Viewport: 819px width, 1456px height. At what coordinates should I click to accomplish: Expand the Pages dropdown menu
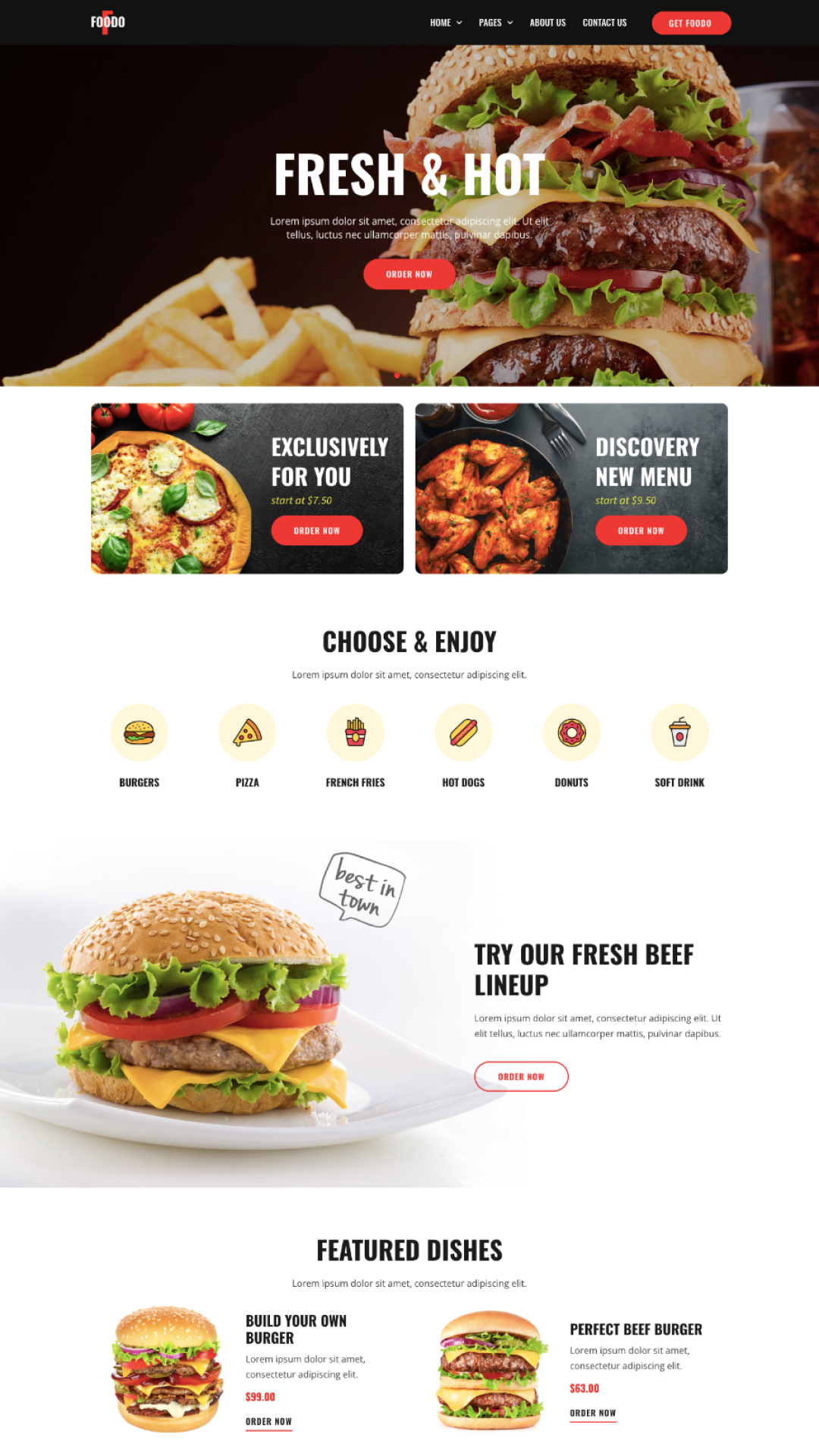click(496, 23)
